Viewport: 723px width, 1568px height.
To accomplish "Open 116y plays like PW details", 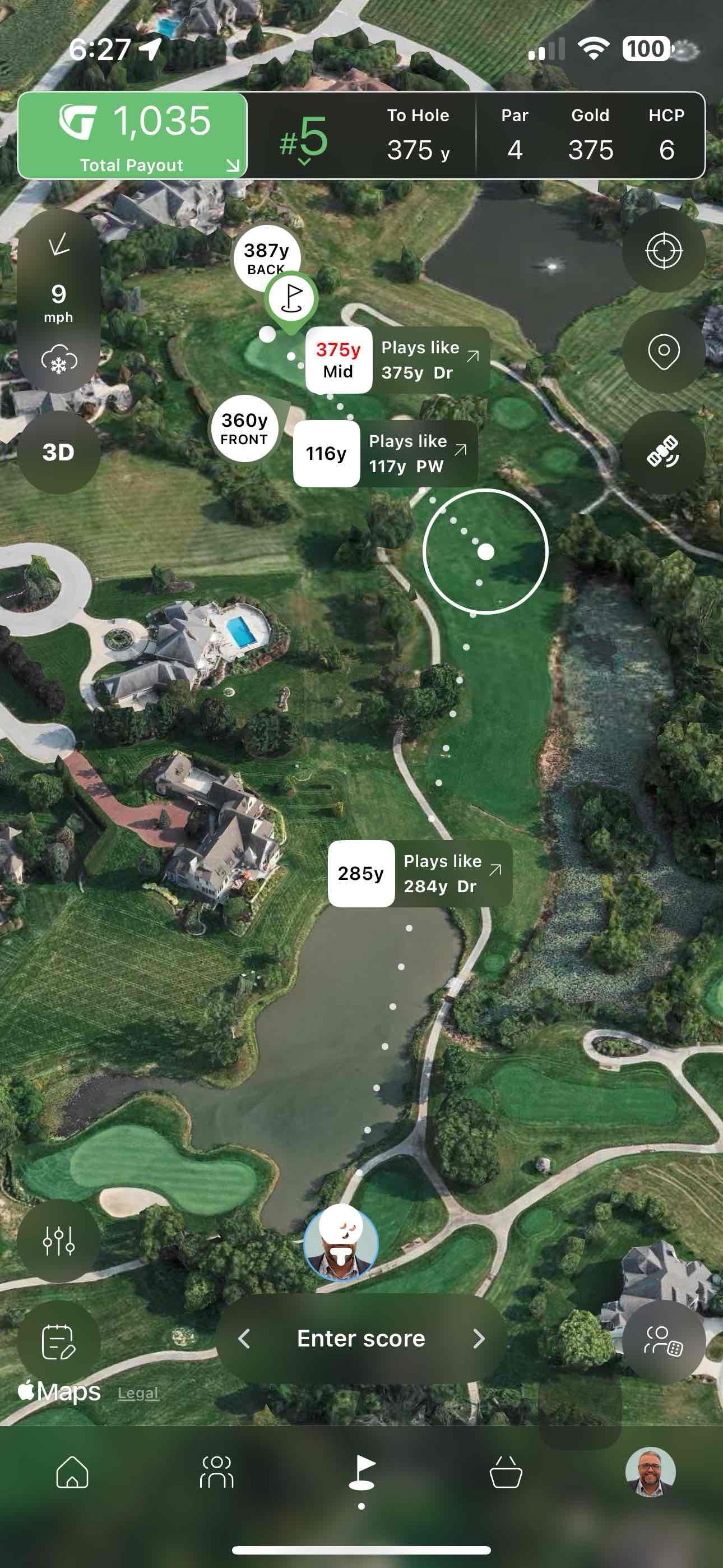I will tap(385, 454).
